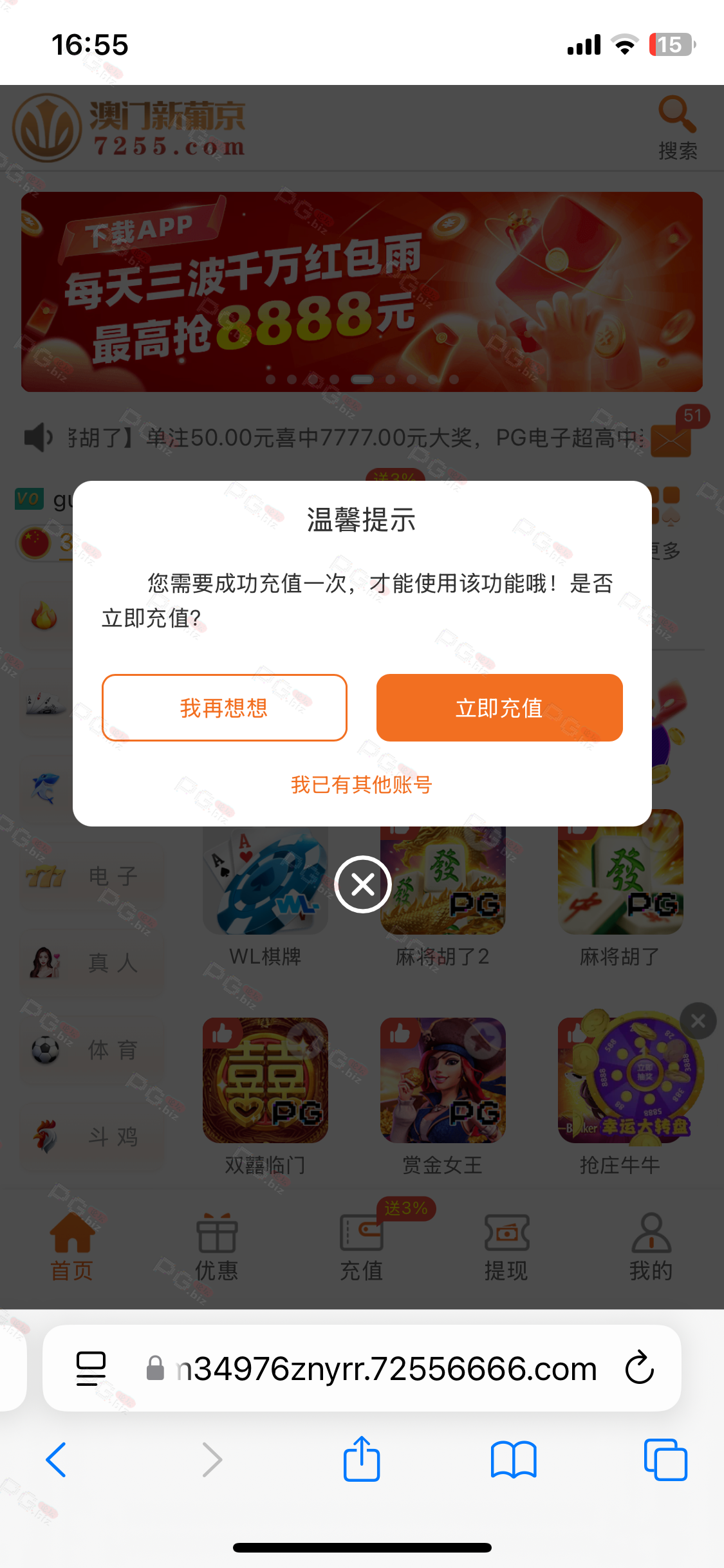This screenshot has width=724, height=1568.
Task: Tap the address bar URL
Action: coord(386,1368)
